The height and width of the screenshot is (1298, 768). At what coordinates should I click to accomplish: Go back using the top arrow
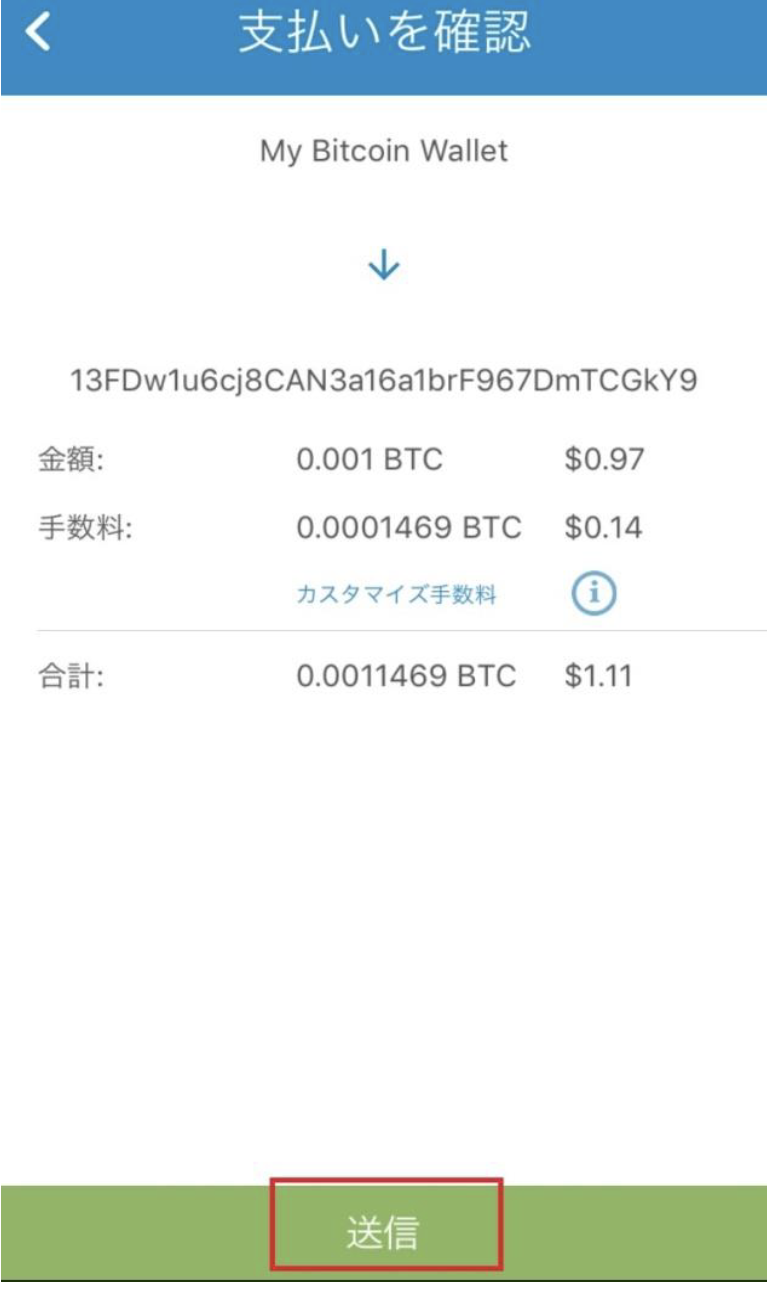(x=37, y=32)
